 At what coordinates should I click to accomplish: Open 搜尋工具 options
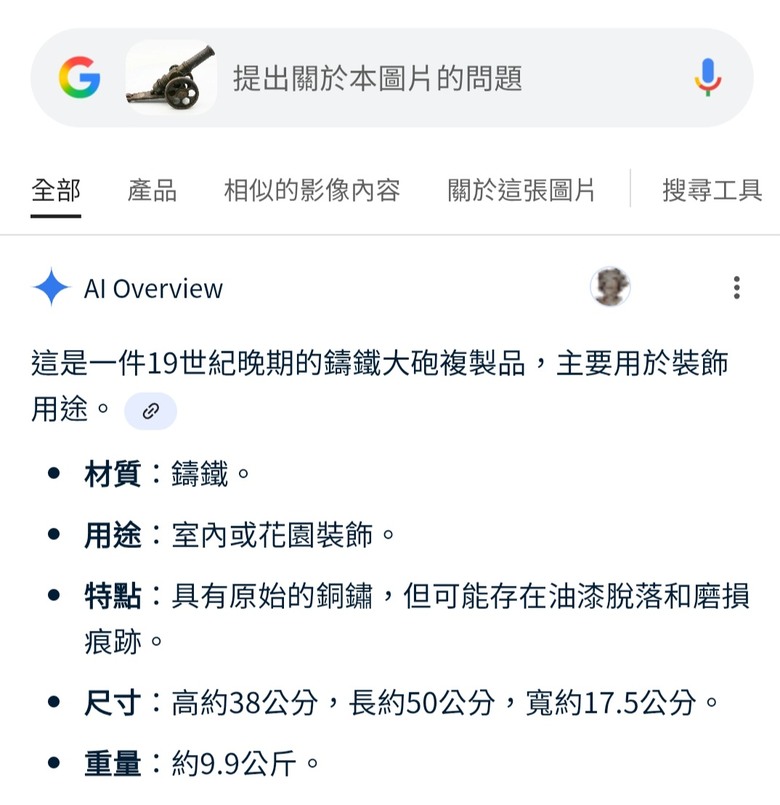click(x=712, y=190)
